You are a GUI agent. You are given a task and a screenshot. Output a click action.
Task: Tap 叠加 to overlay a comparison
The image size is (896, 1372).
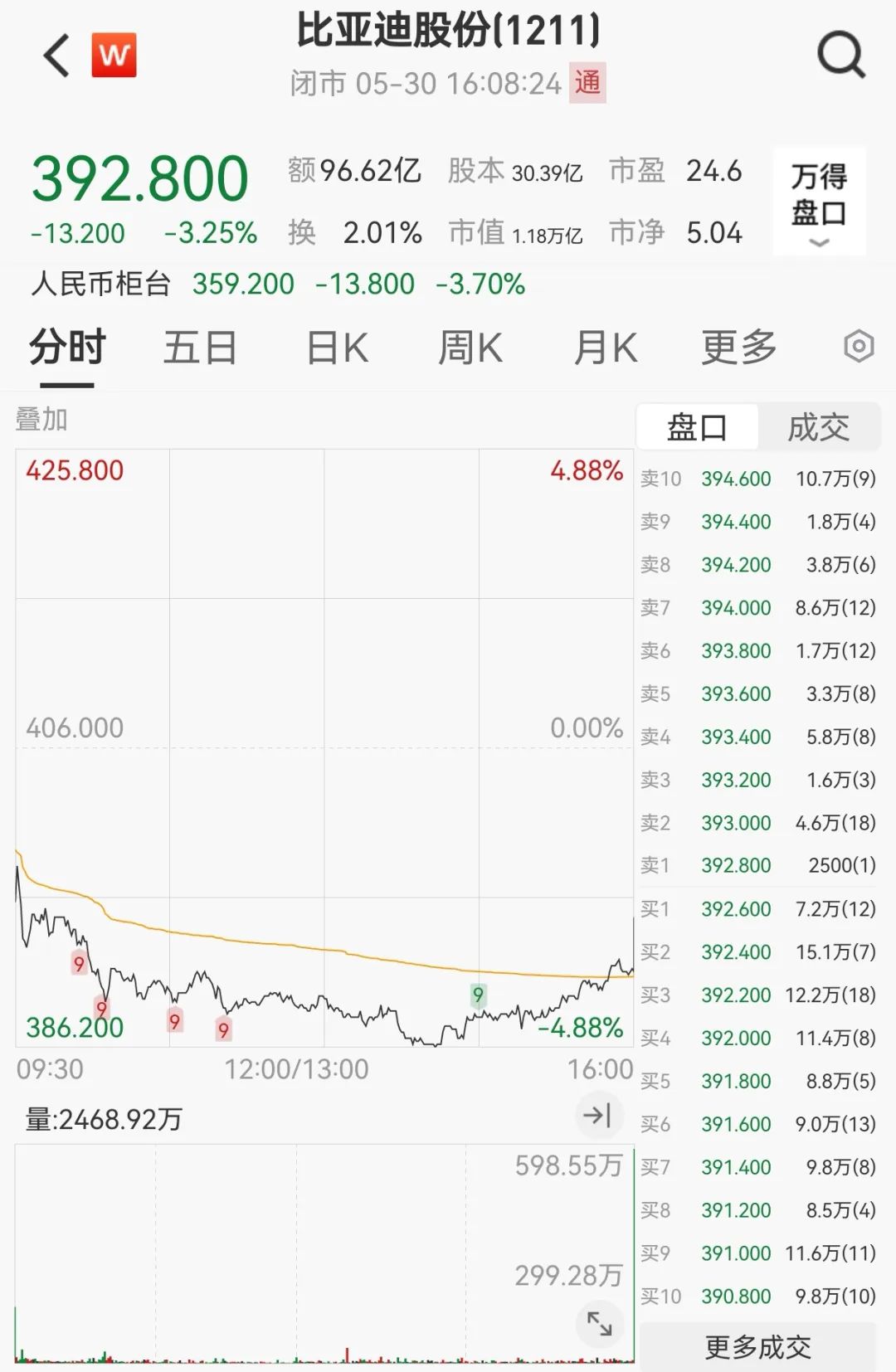(x=41, y=420)
